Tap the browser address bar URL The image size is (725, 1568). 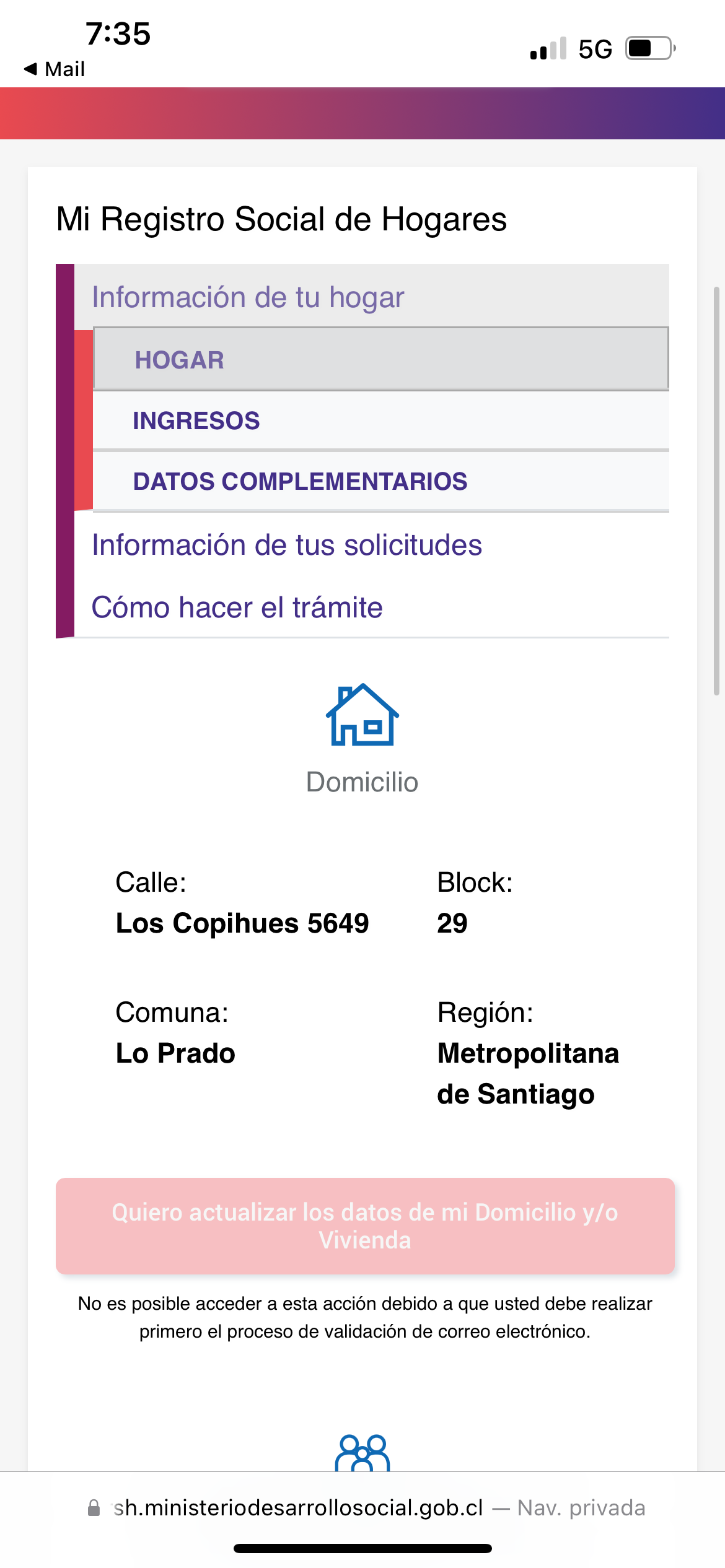point(297,1507)
